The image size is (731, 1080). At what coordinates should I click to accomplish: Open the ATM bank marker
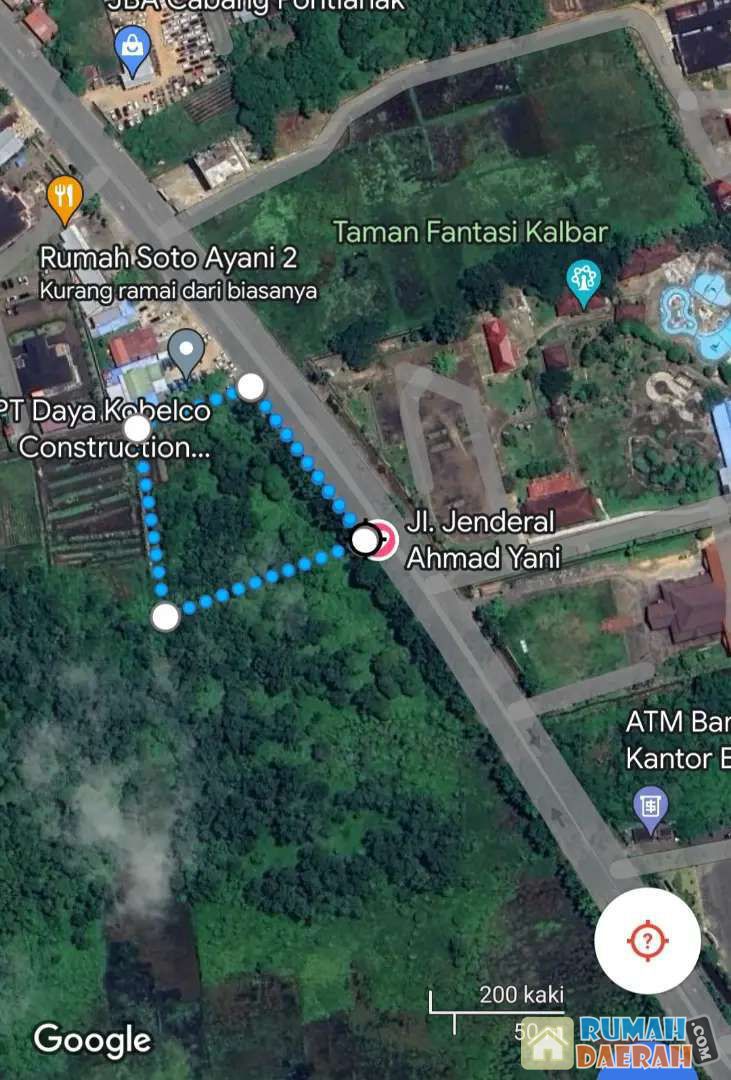(x=650, y=806)
